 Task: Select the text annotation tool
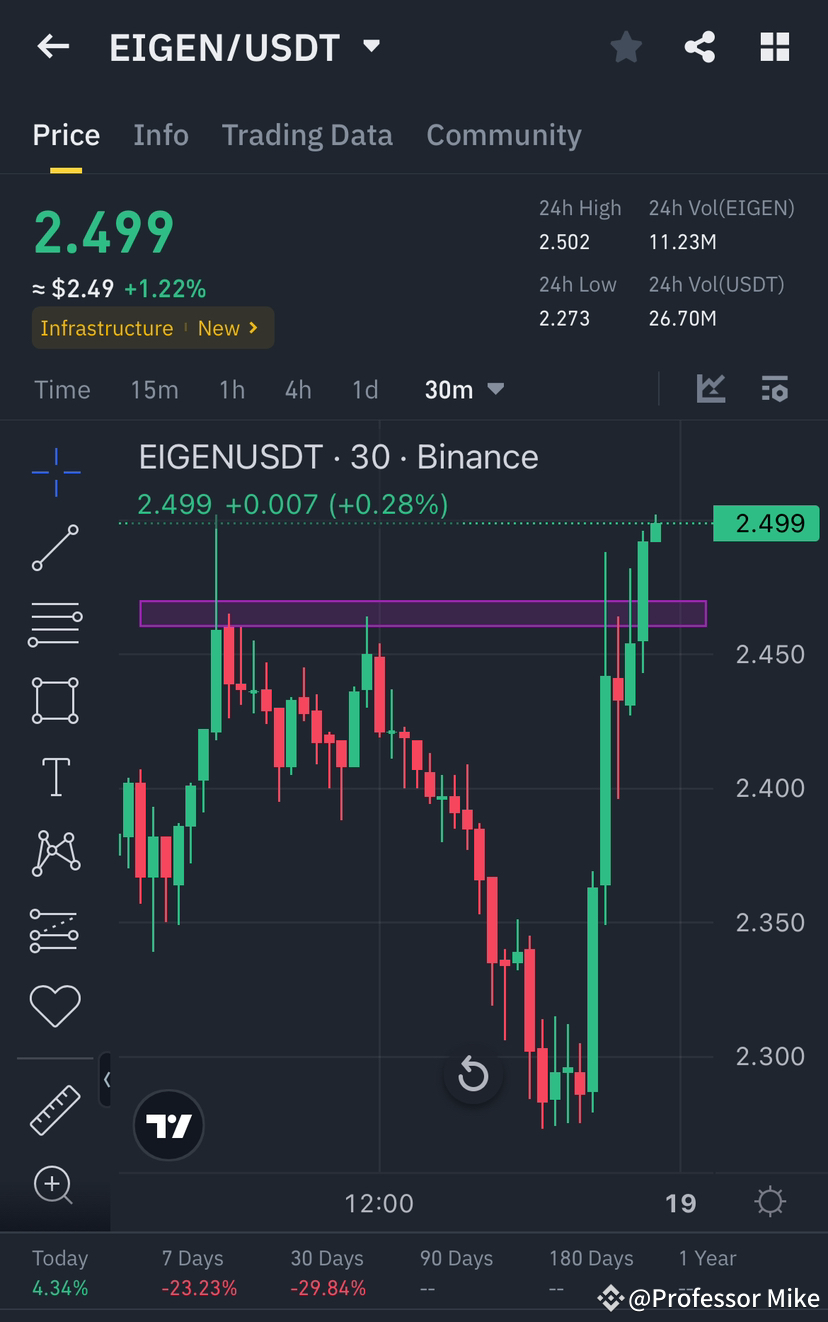pyautogui.click(x=55, y=776)
